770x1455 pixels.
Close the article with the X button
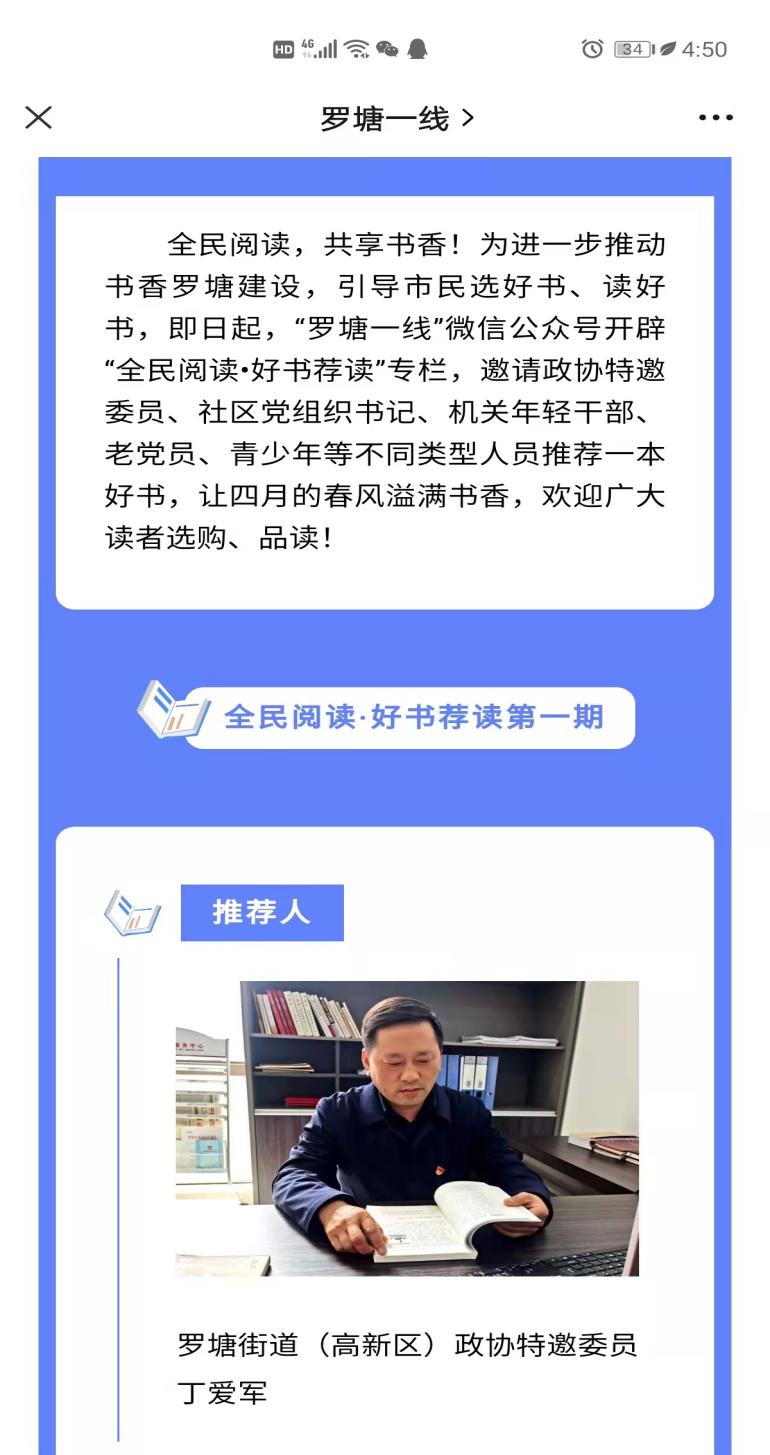(x=38, y=118)
